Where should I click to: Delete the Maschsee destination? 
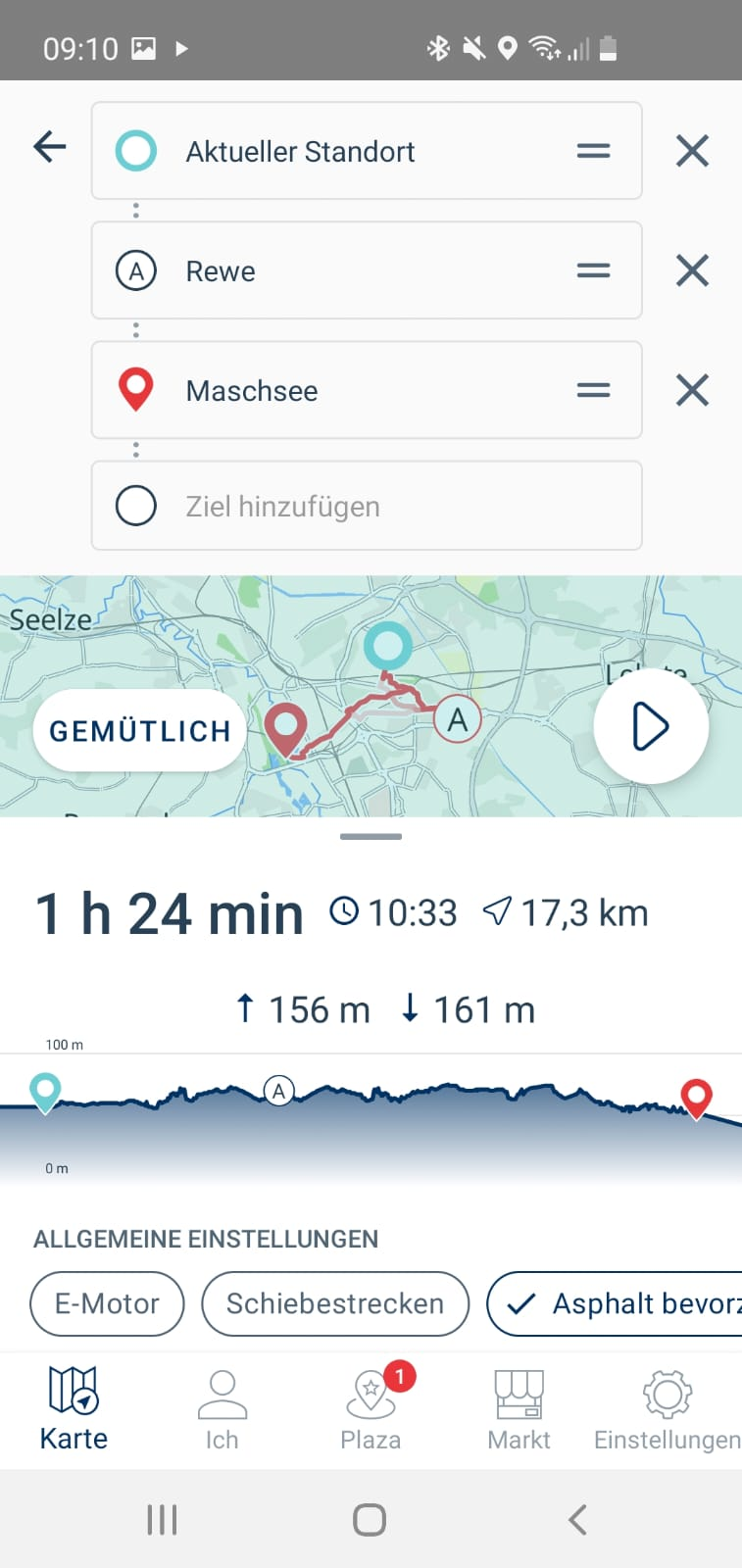[692, 391]
